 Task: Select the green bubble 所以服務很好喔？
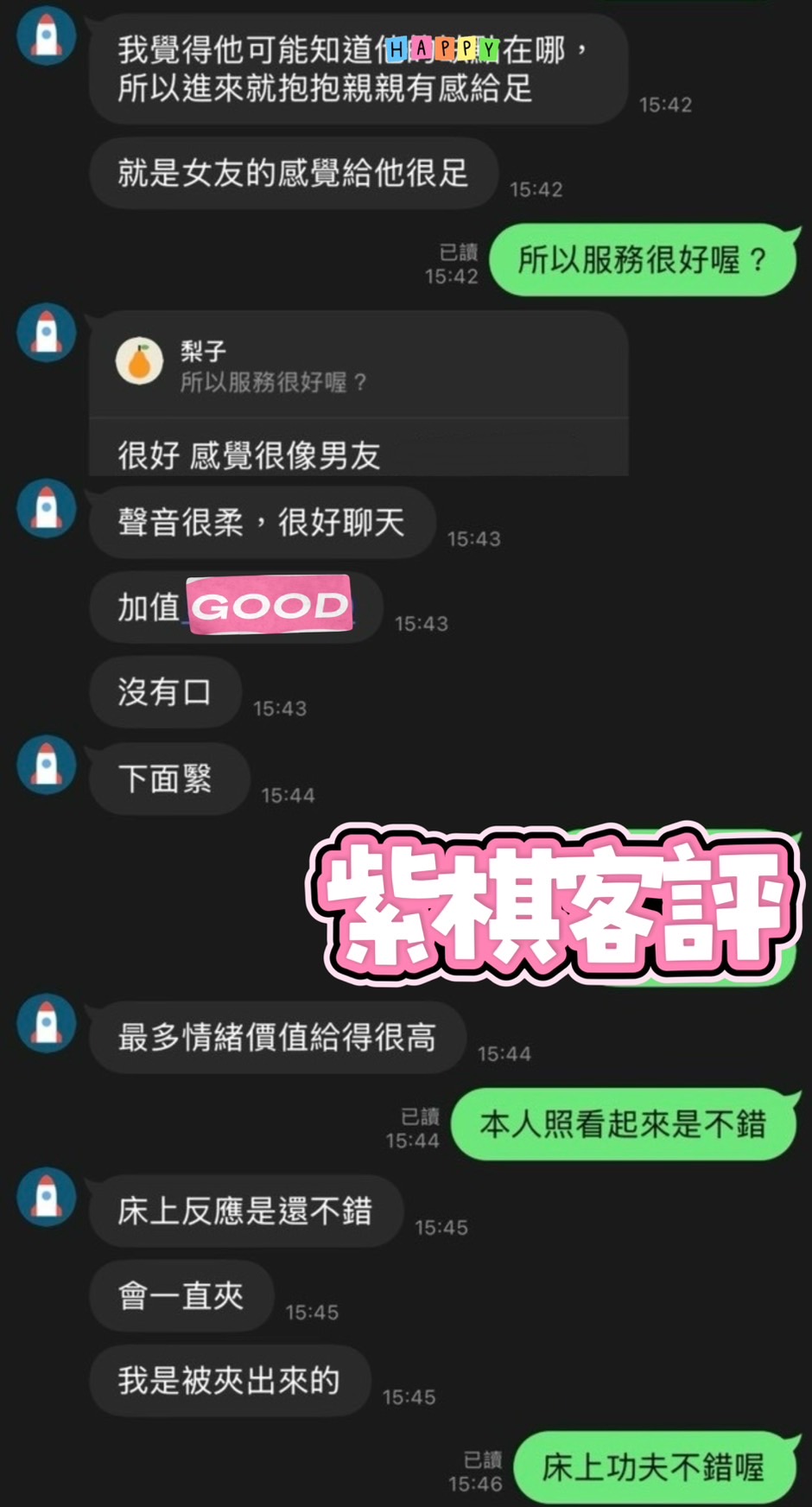pos(643,259)
